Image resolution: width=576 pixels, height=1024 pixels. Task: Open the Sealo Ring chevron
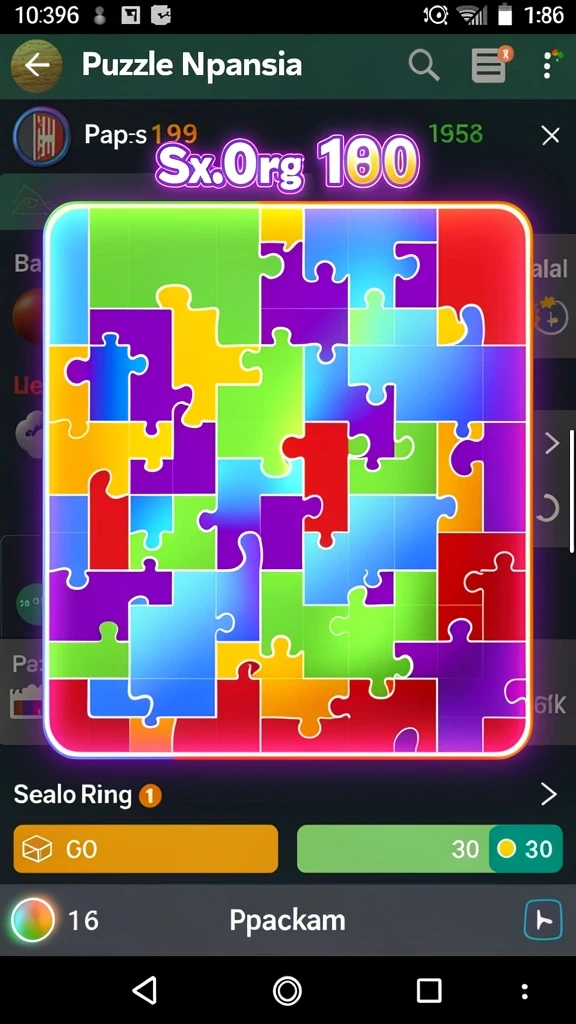549,795
